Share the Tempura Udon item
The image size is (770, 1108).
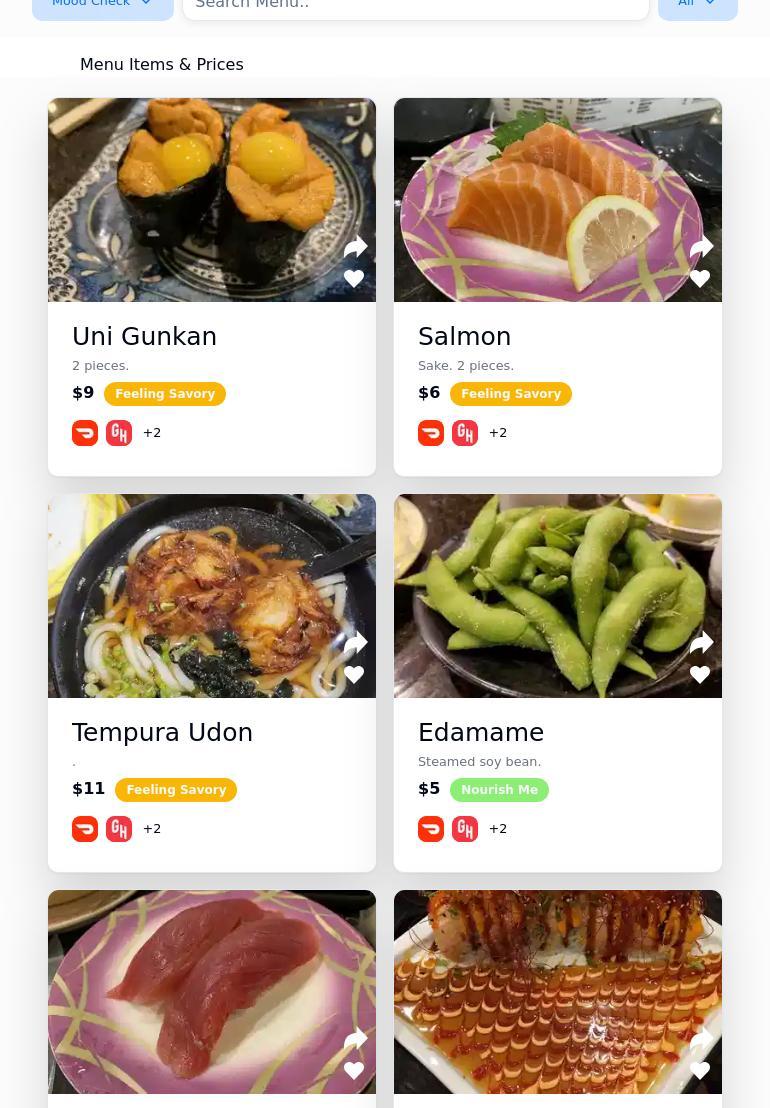click(355, 643)
